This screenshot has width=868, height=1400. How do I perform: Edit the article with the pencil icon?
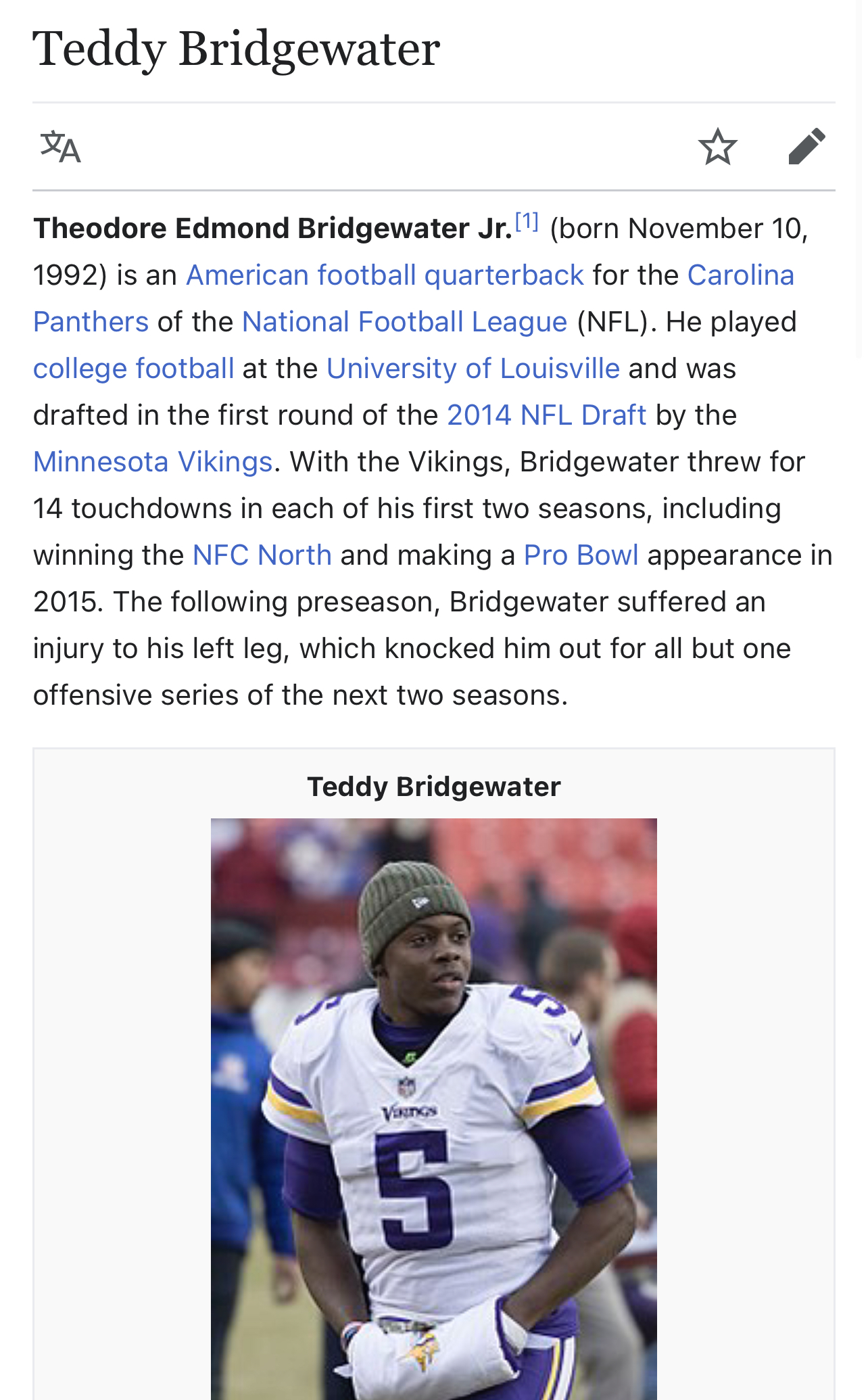(x=807, y=147)
